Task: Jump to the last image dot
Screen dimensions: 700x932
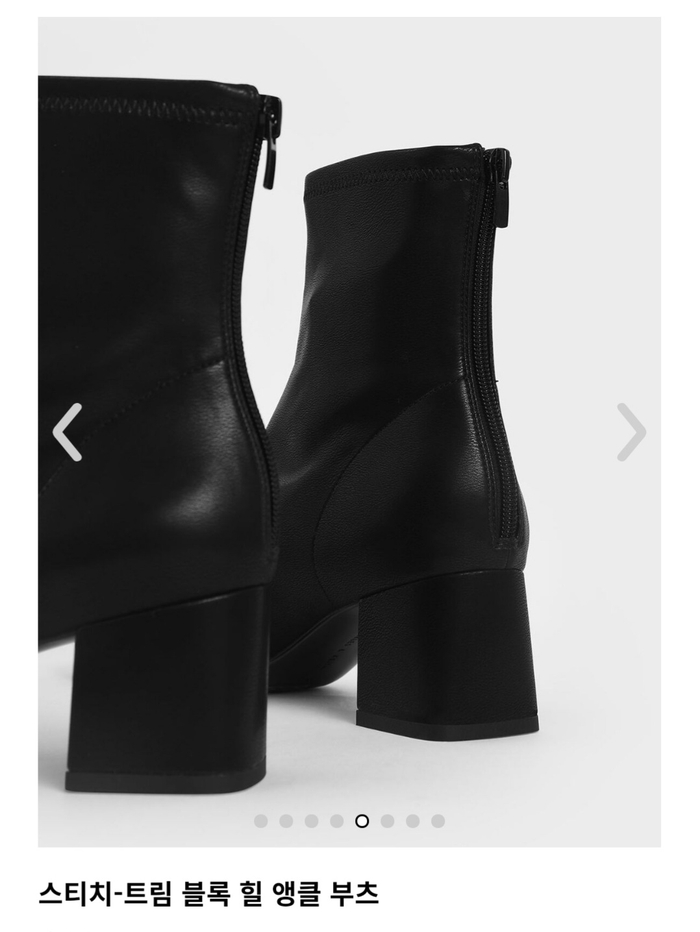Action: (438, 821)
